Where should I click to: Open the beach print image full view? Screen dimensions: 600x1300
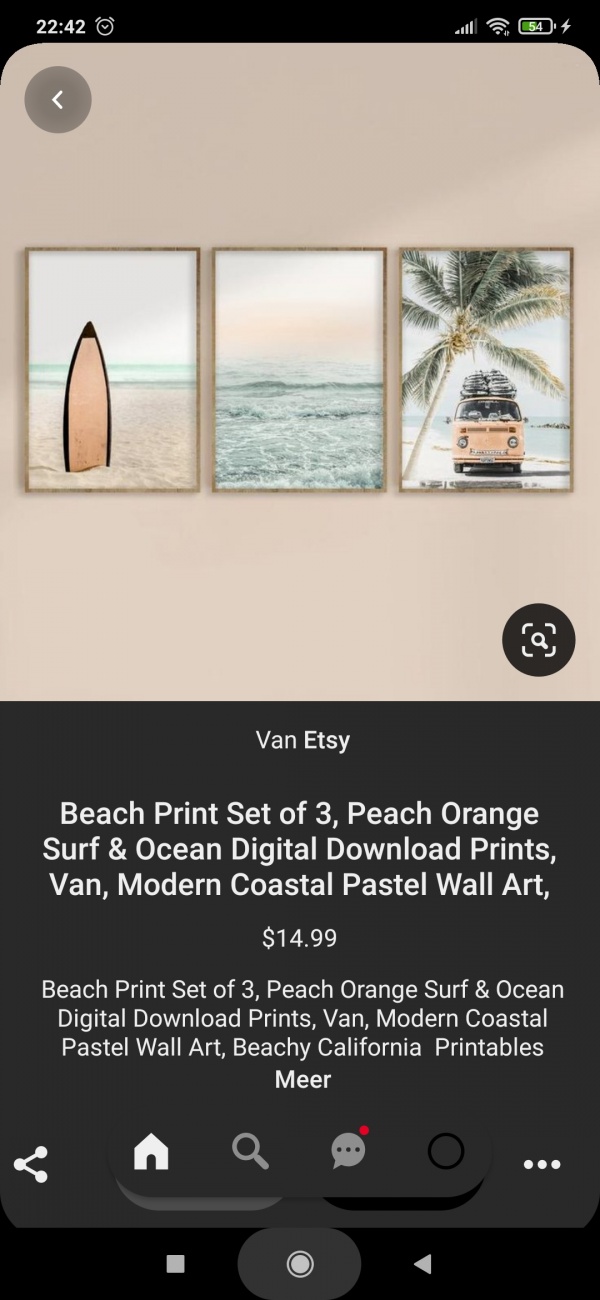tap(300, 370)
